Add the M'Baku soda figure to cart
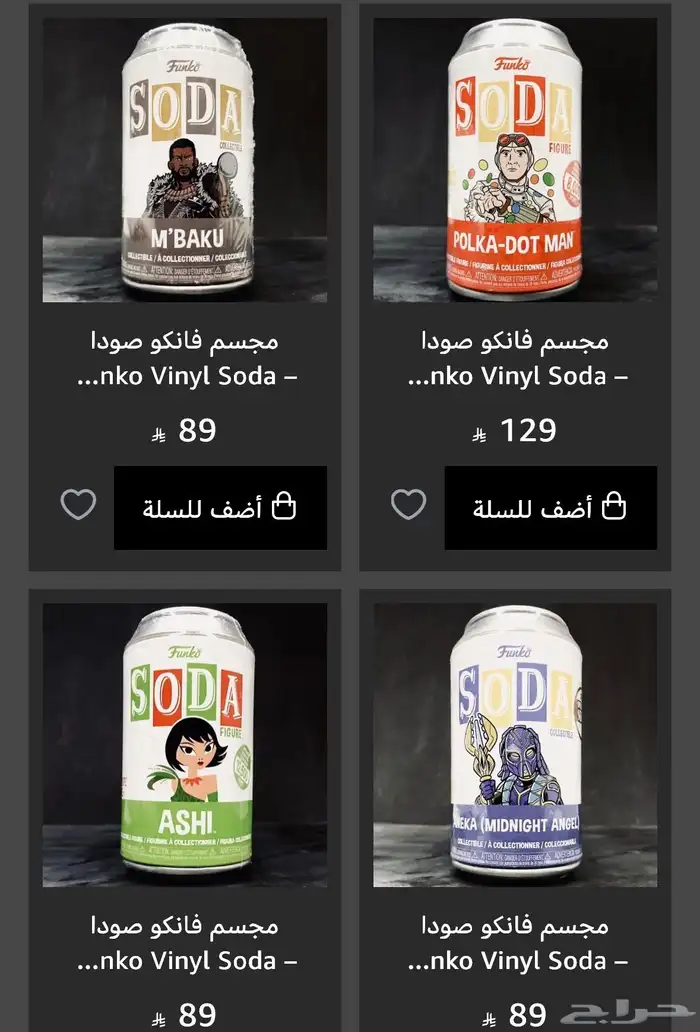Image resolution: width=700 pixels, height=1032 pixels. (220, 508)
